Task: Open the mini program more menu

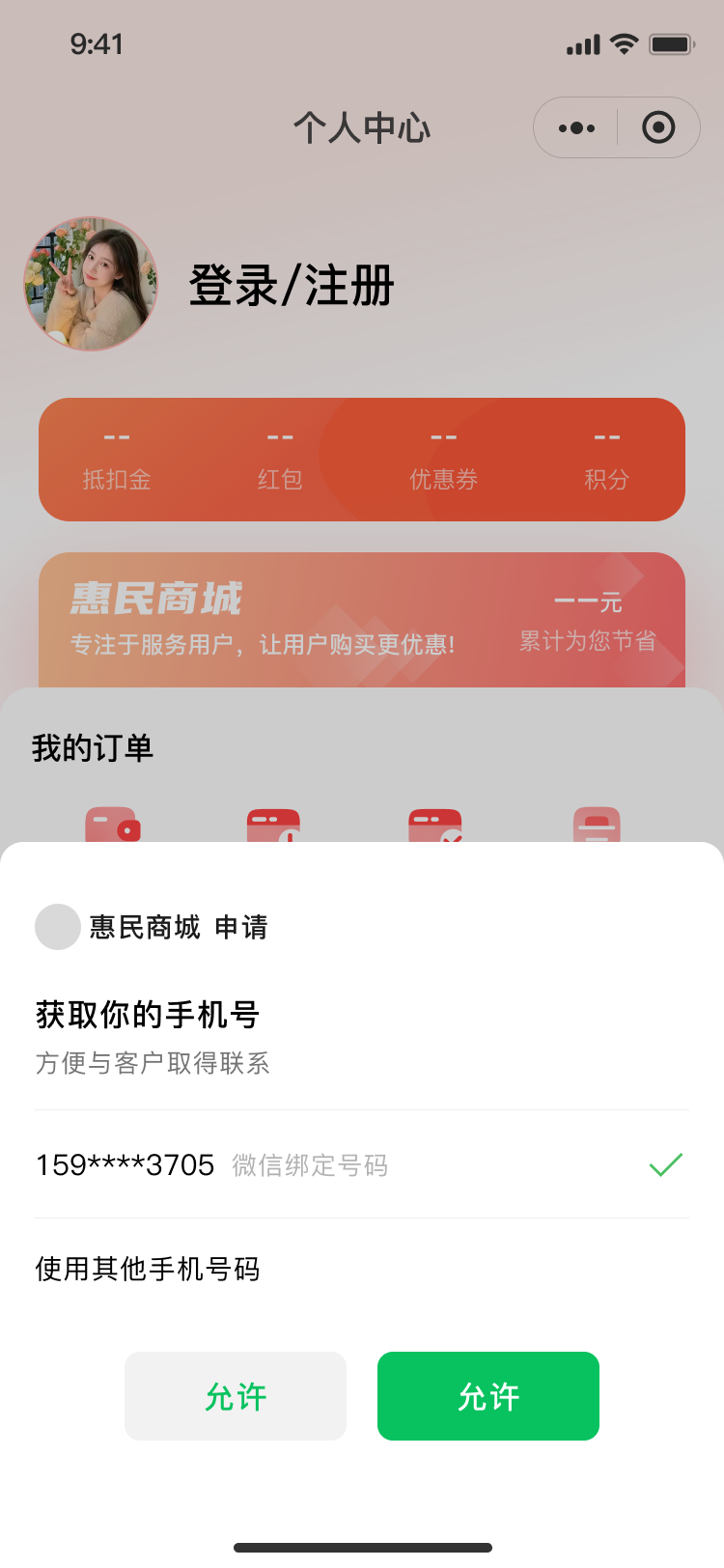Action: (x=576, y=127)
